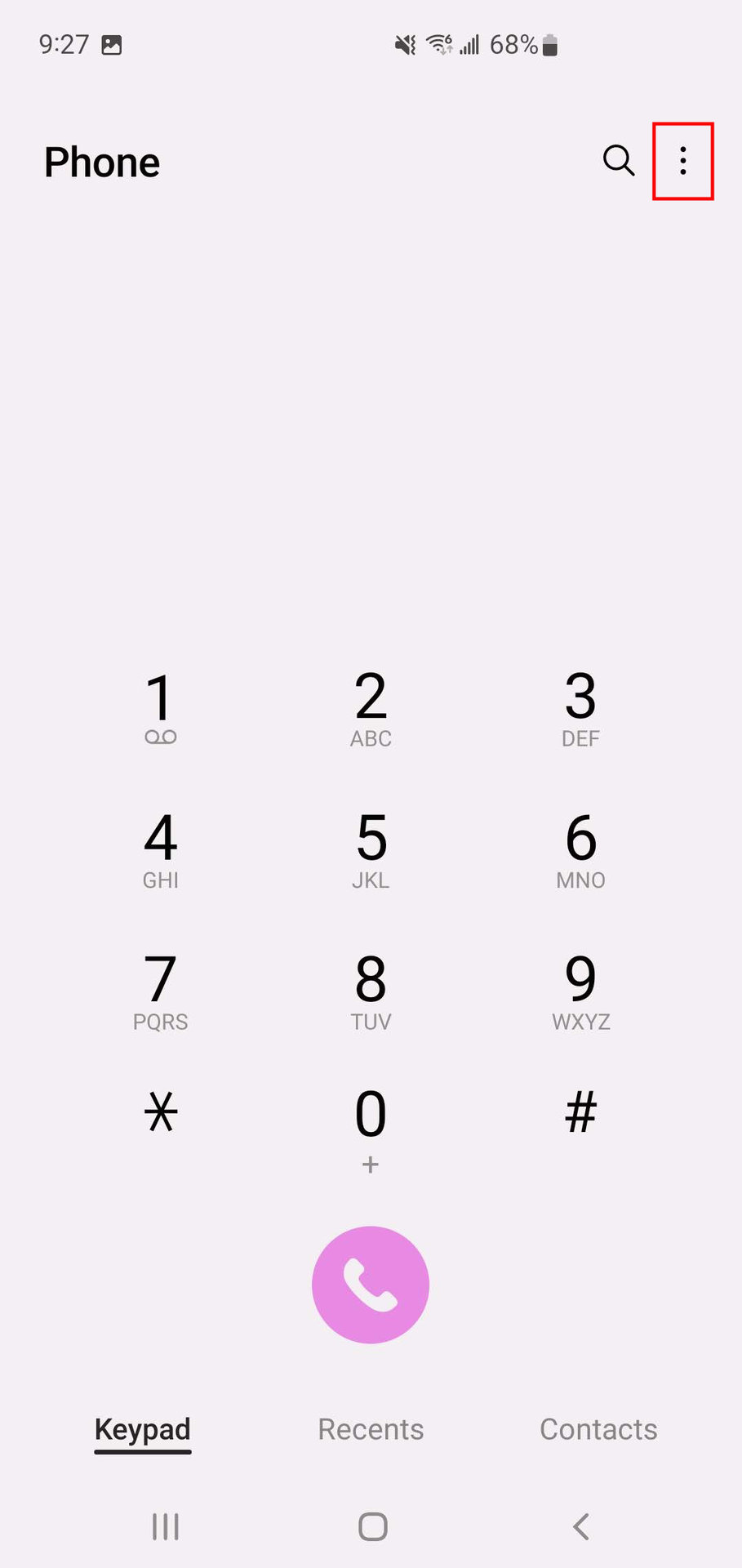Enter digit 5 on the keypad
This screenshot has height=1568, width=742.
pos(371,849)
